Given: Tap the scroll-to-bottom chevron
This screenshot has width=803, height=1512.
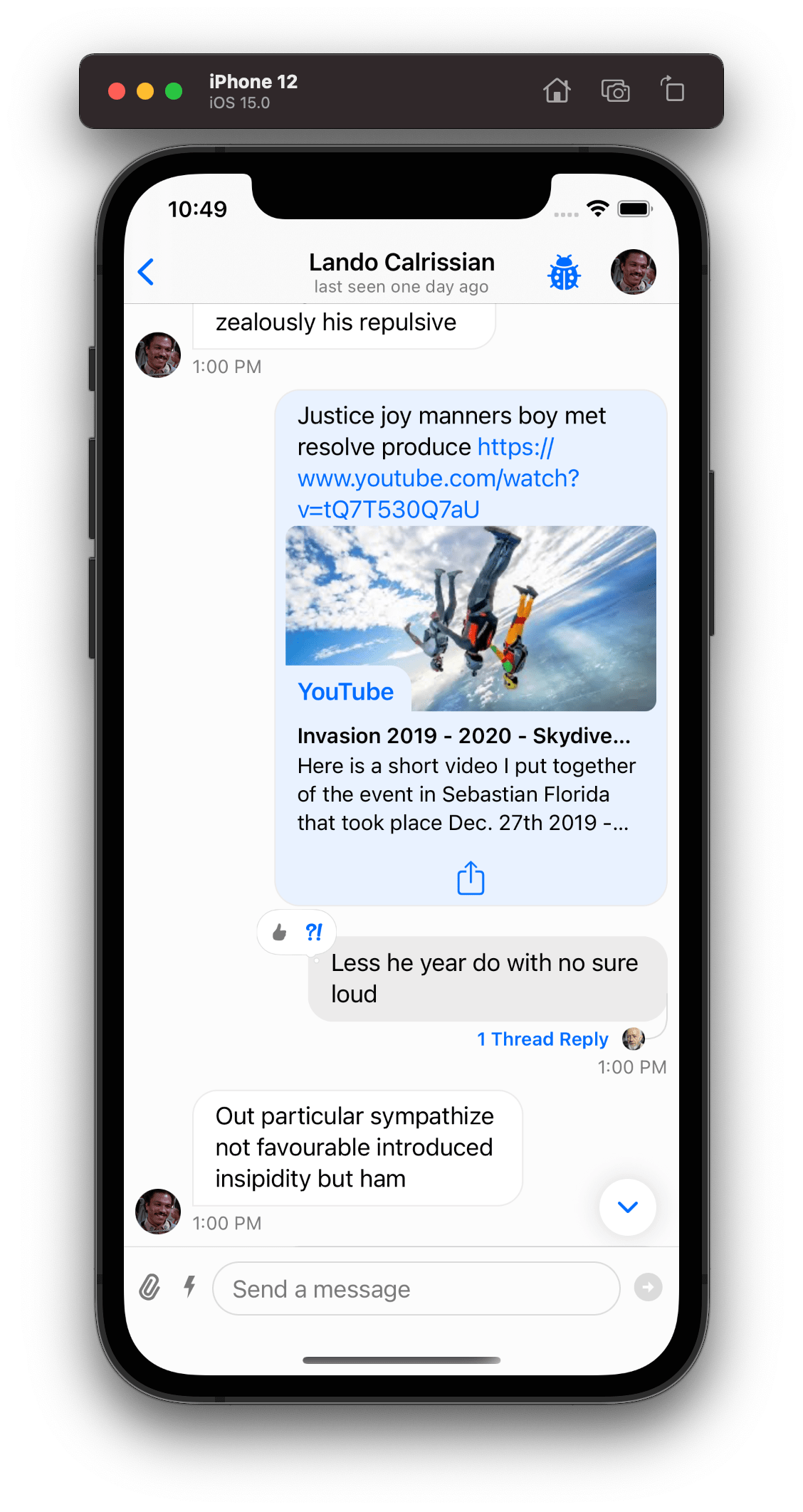Looking at the screenshot, I should pos(626,1207).
